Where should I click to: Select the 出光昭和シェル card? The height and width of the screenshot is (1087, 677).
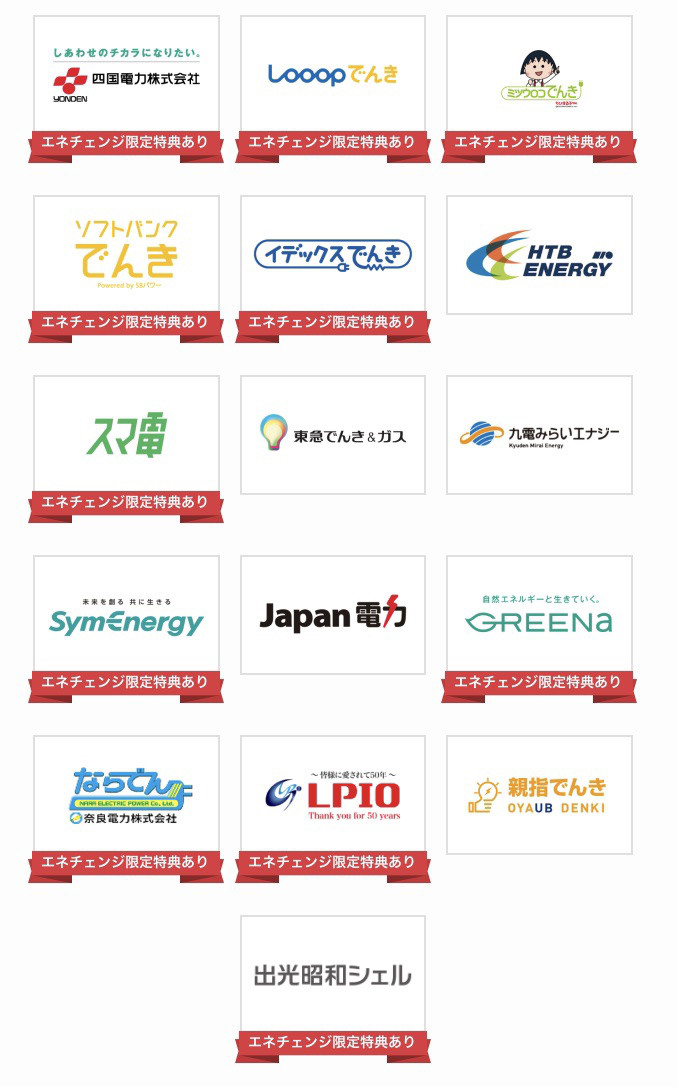[333, 975]
